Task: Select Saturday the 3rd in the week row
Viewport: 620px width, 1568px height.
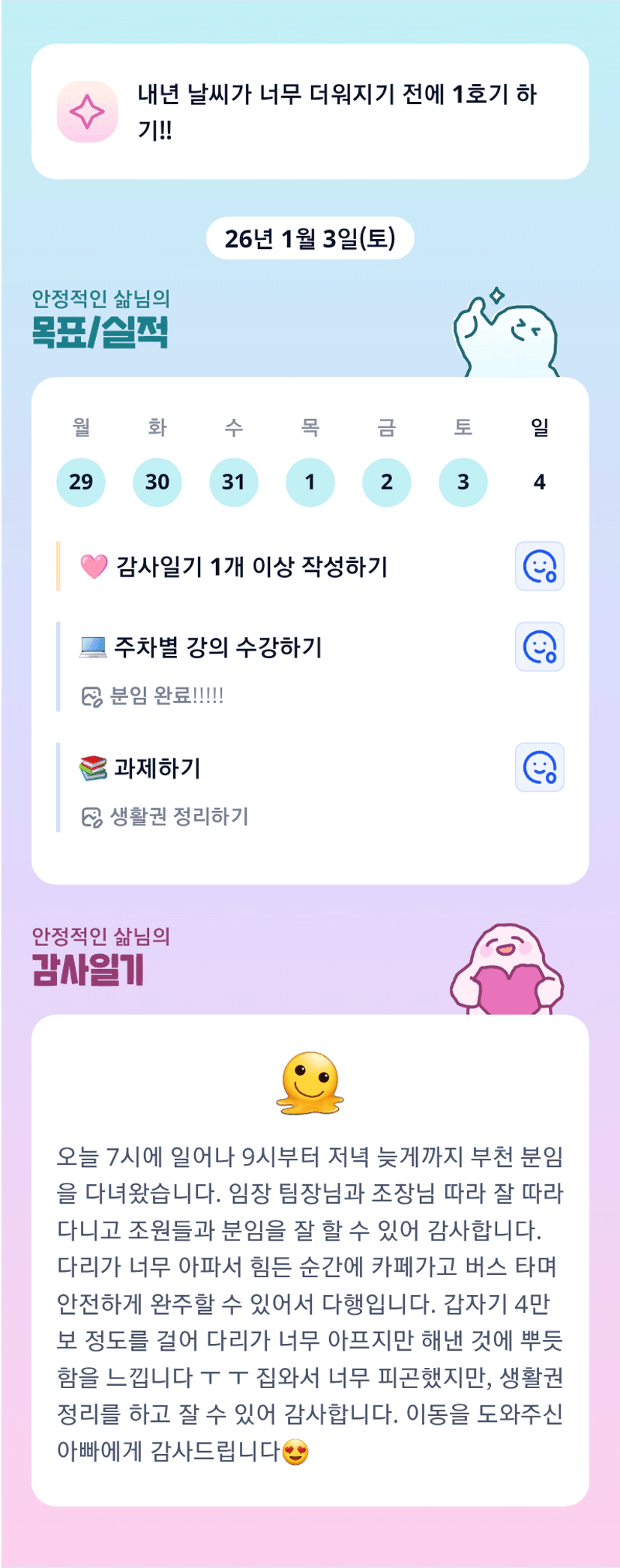Action: tap(463, 482)
